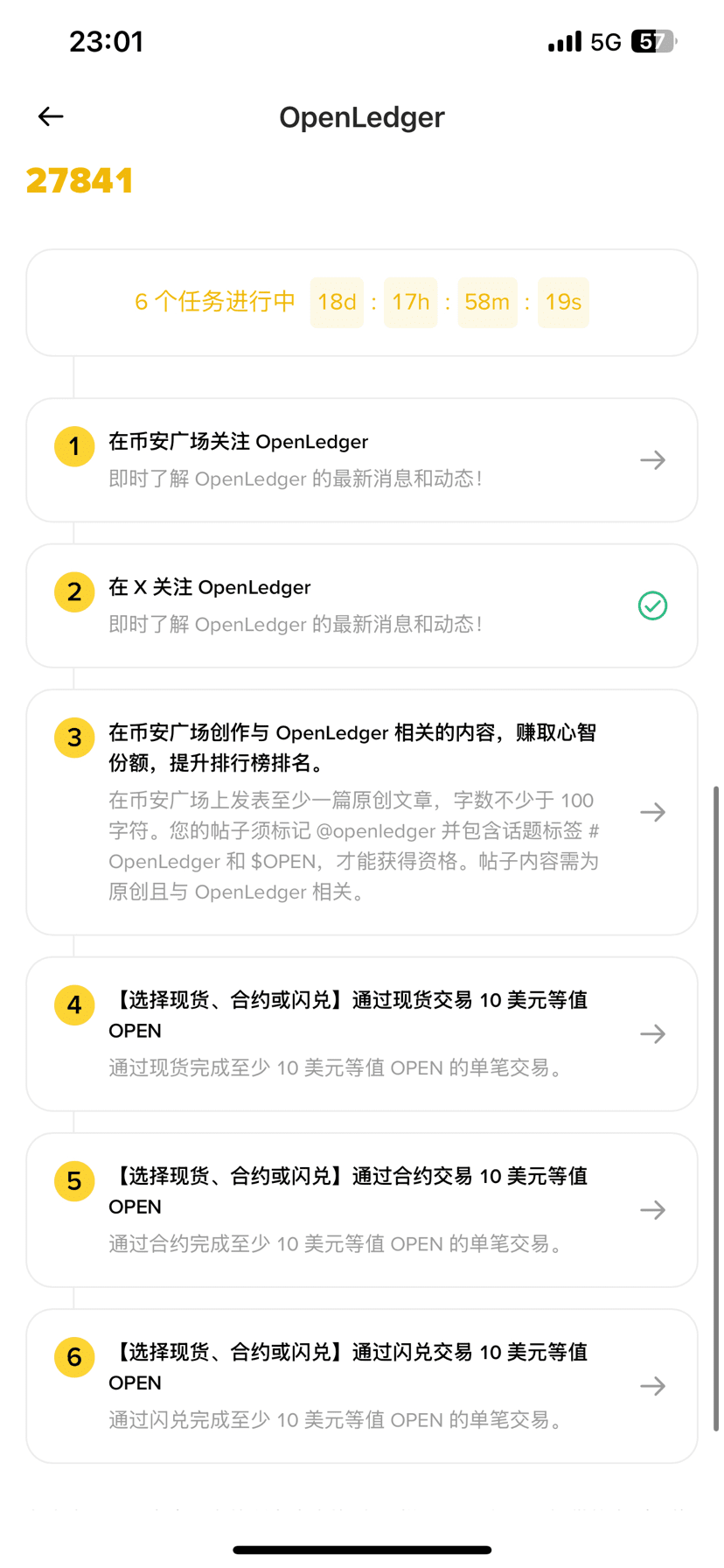Go back using the top-left arrow

coord(51,116)
